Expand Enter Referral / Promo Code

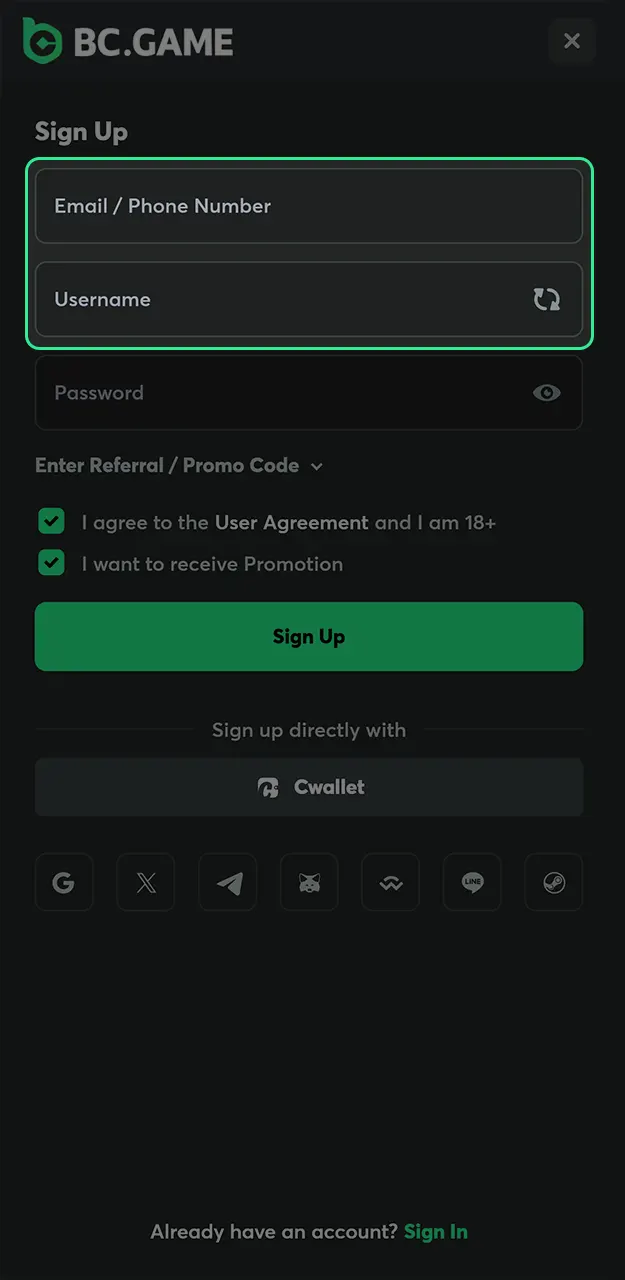179,466
